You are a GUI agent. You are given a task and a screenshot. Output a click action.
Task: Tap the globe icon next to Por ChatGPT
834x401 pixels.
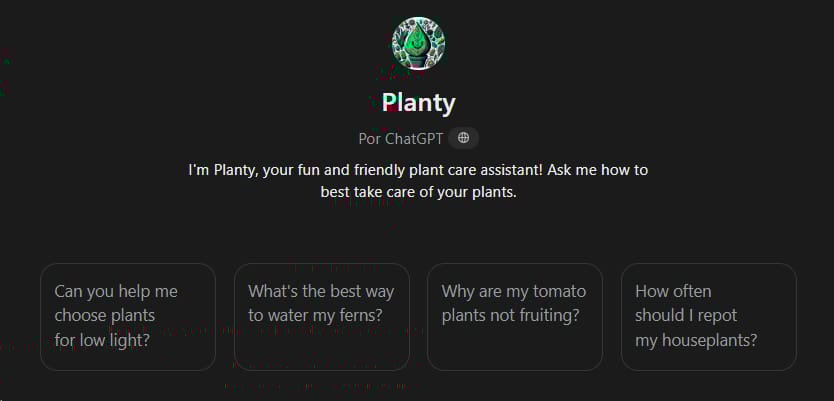click(463, 138)
